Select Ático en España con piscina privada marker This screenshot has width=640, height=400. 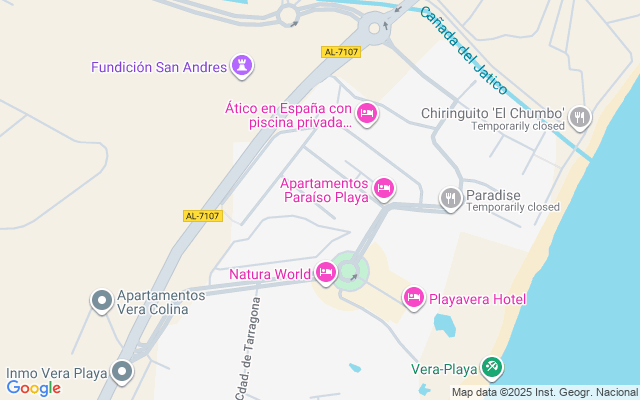(x=367, y=114)
